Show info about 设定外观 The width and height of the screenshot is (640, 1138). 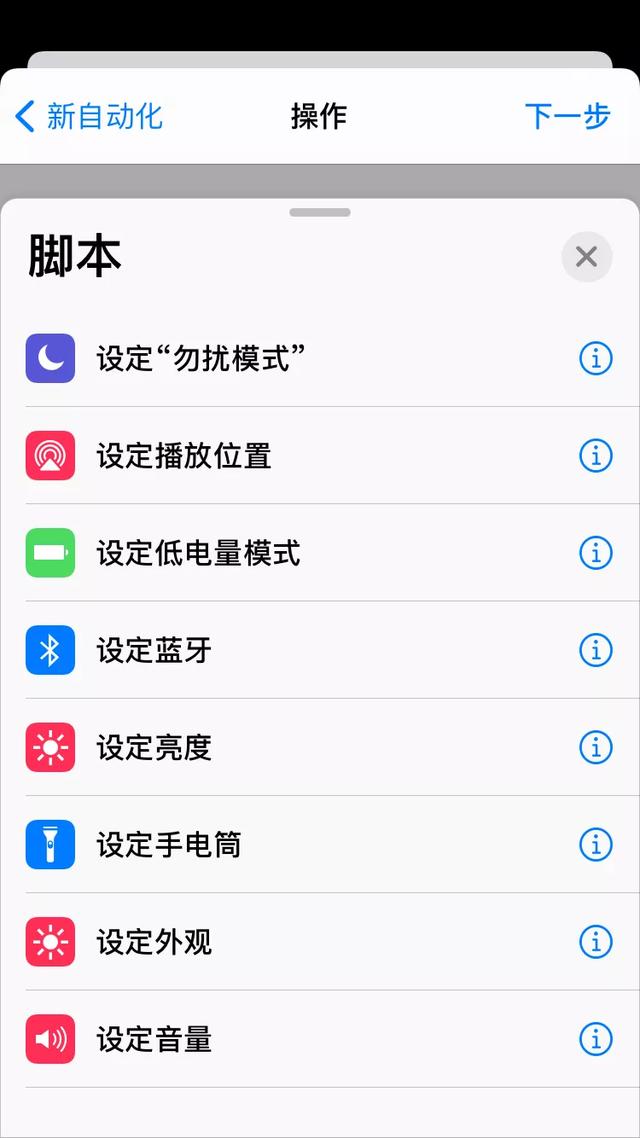tap(596, 942)
